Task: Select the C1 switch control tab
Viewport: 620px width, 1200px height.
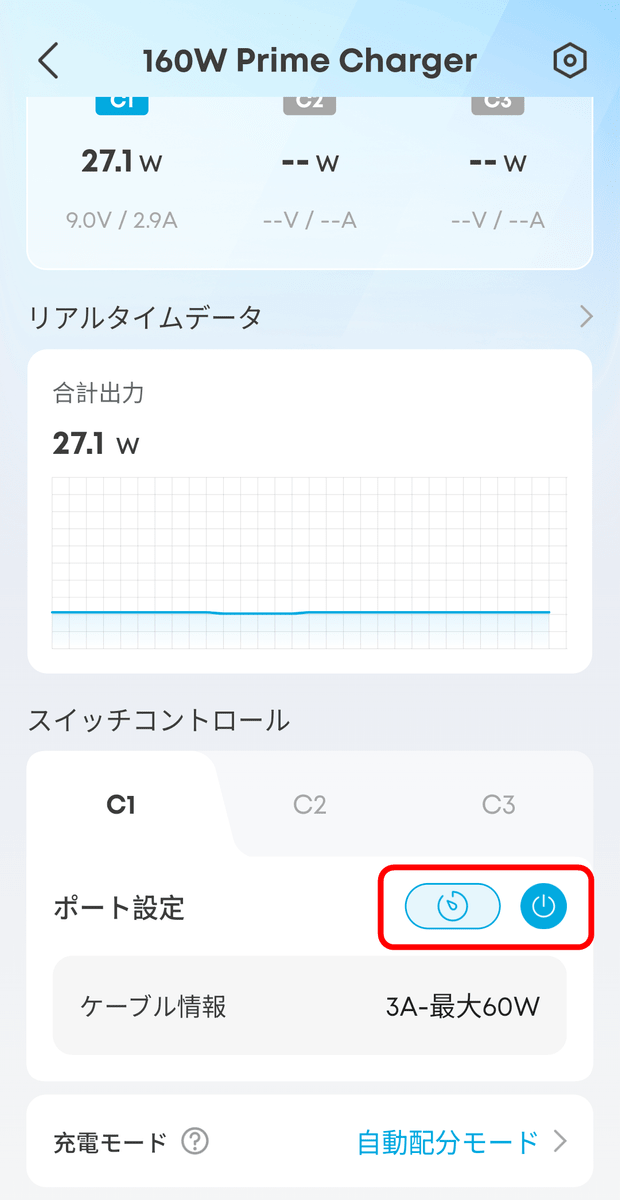Action: (x=121, y=804)
